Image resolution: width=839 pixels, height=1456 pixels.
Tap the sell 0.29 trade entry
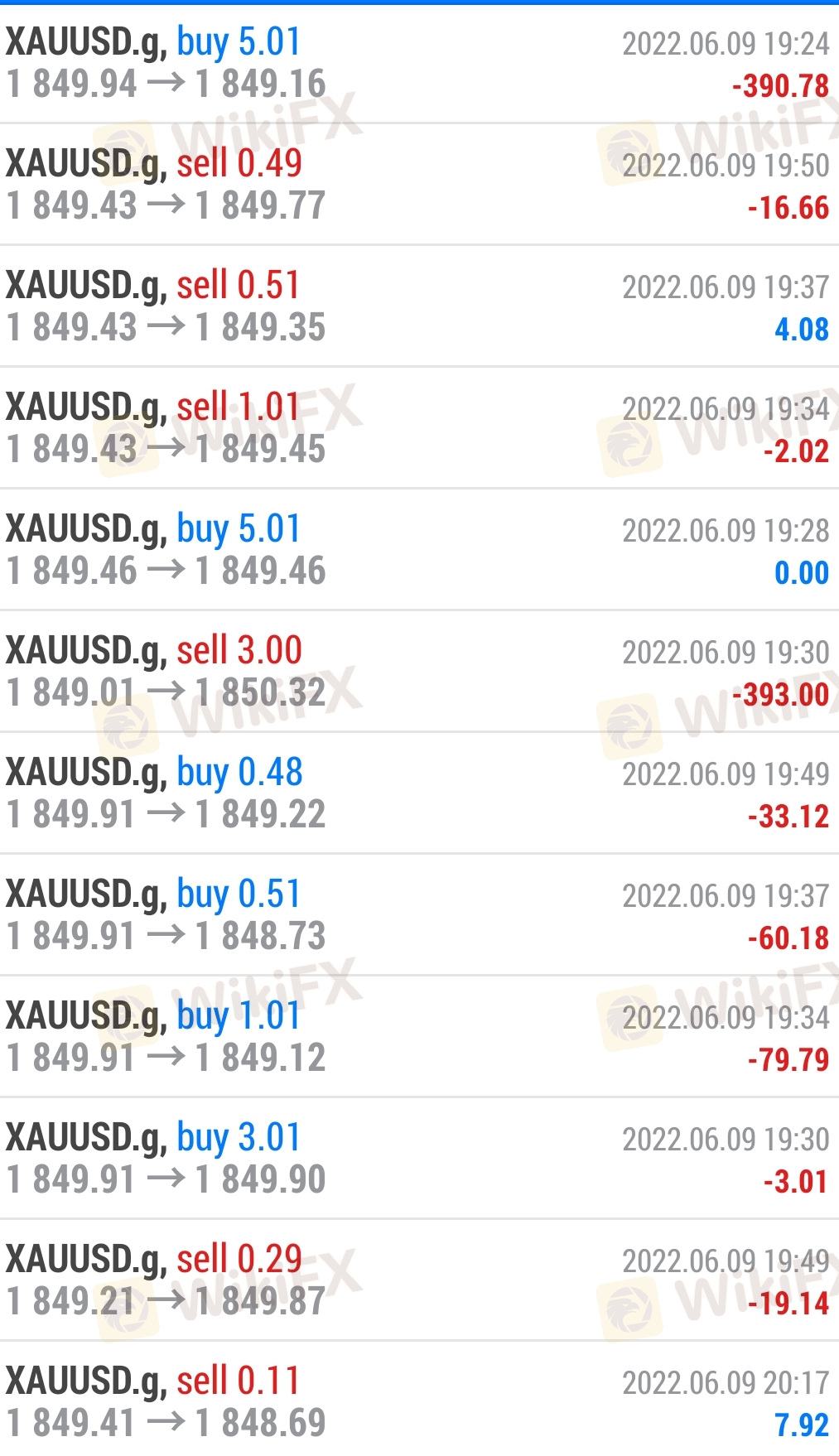click(419, 1280)
